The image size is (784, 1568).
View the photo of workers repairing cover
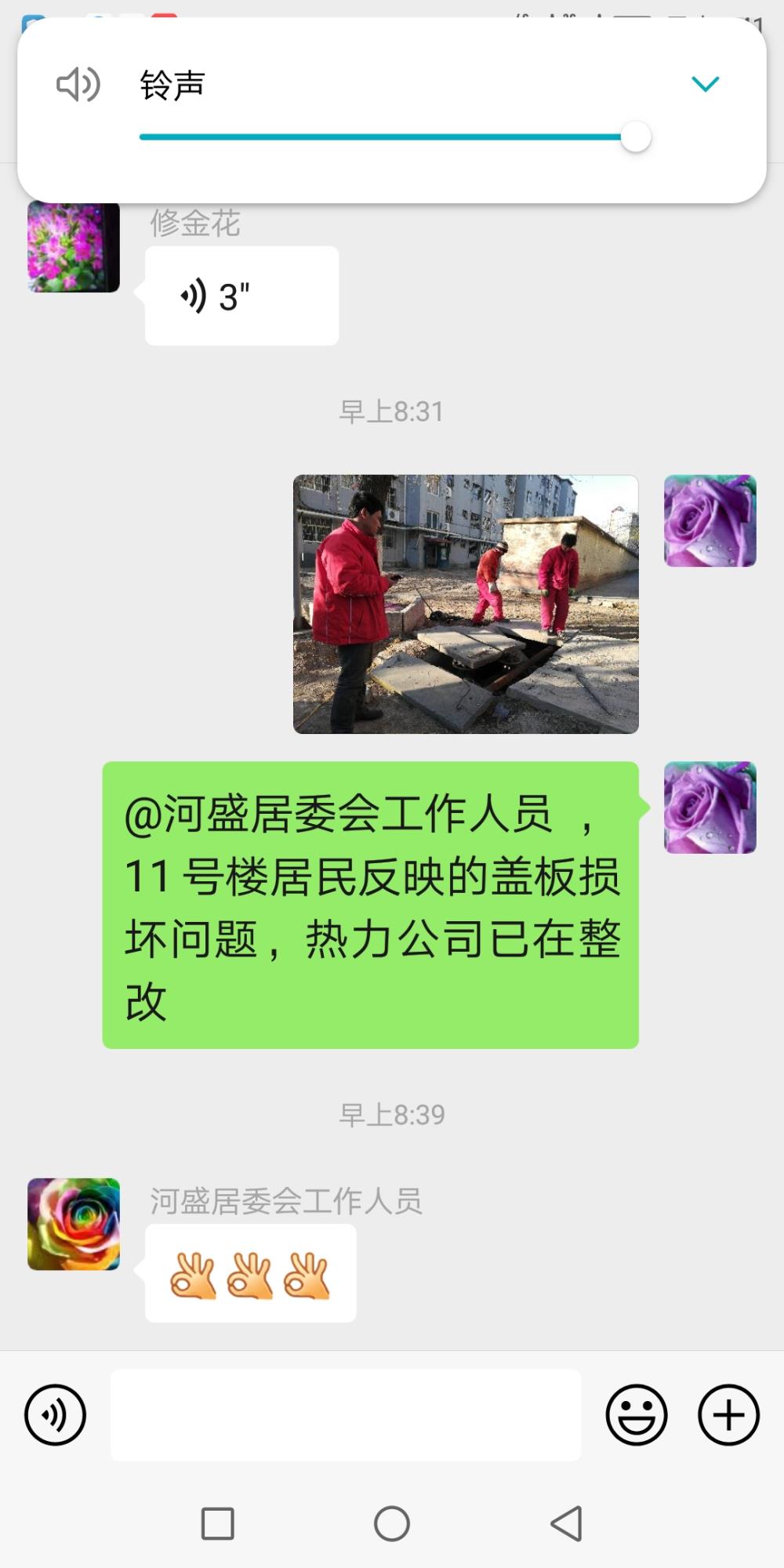pyautogui.click(x=466, y=604)
